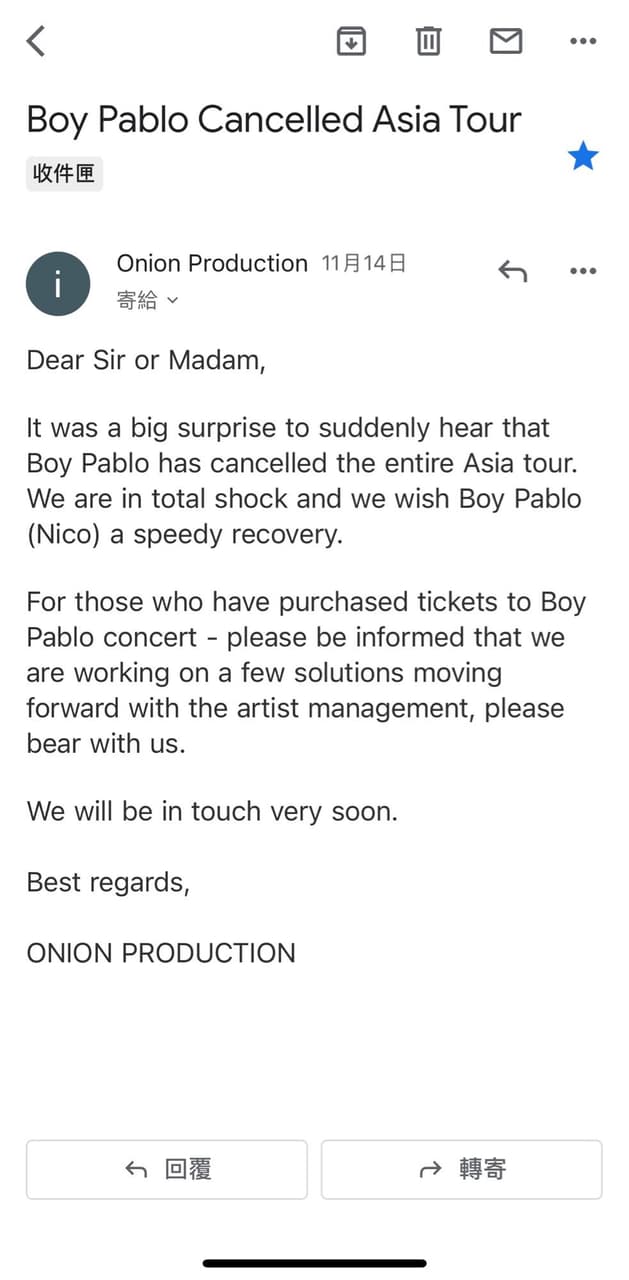This screenshot has width=629, height=1280.
Task: Go back to the inbox list
Action: 36,41
